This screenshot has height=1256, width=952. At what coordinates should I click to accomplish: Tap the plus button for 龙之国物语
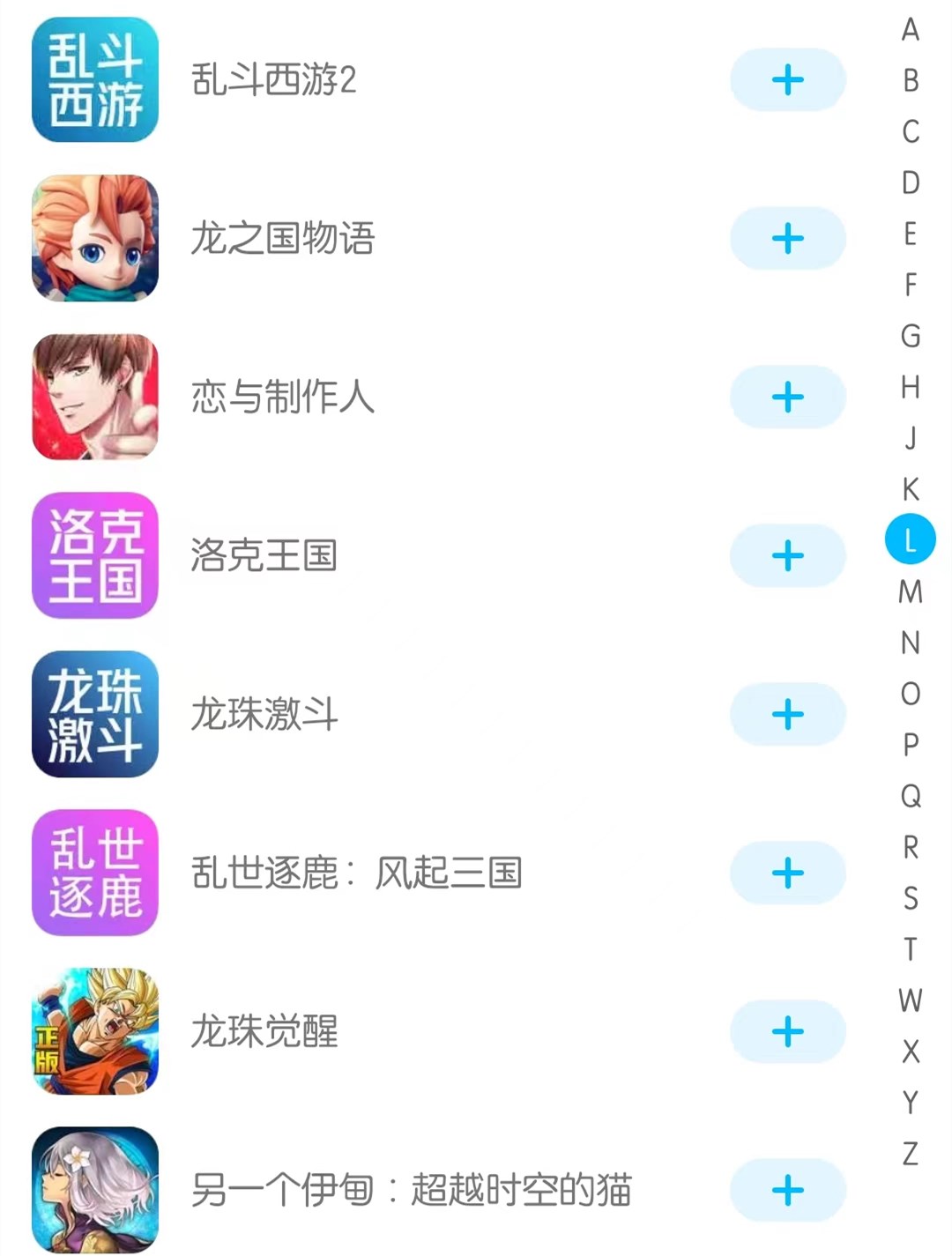787,239
